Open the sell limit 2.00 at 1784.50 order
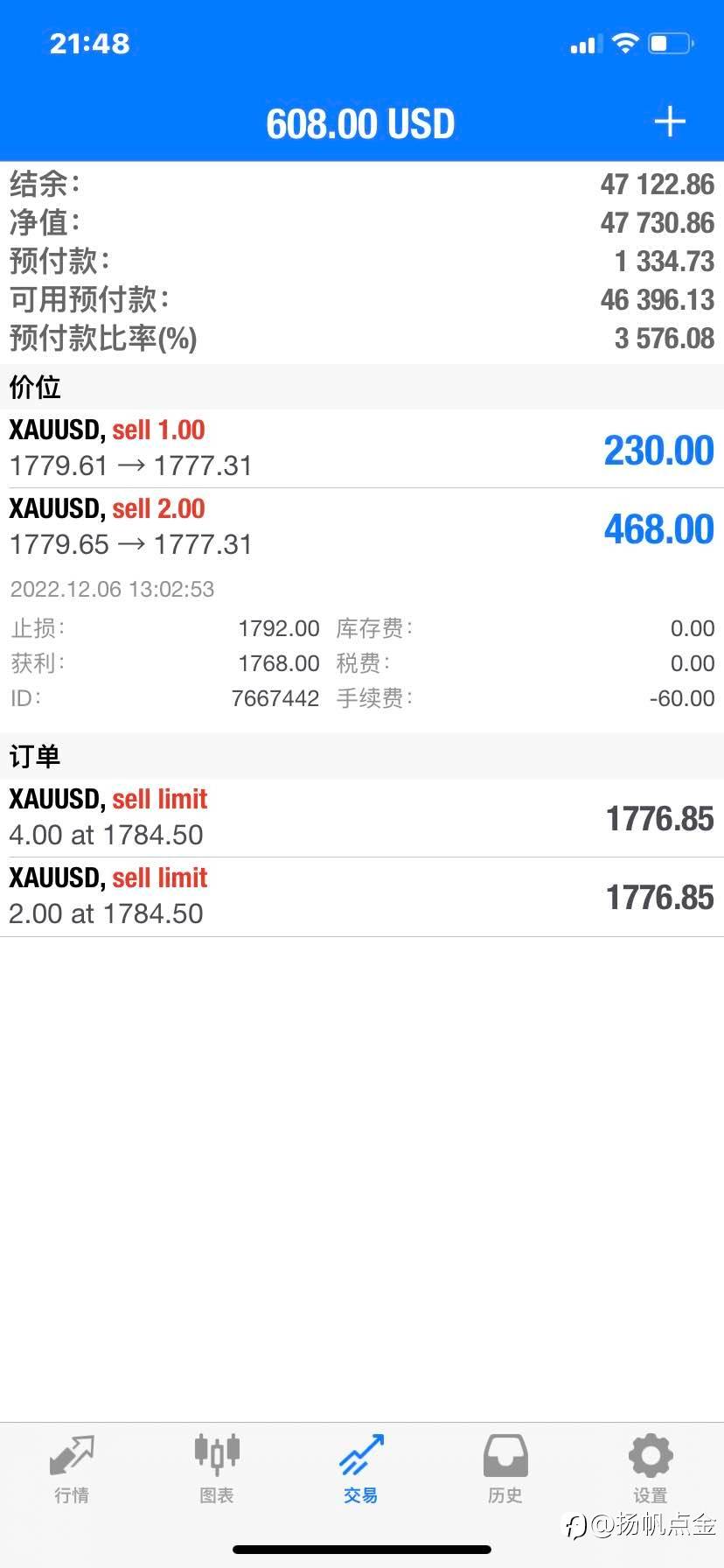This screenshot has height=1568, width=724. coord(362,897)
